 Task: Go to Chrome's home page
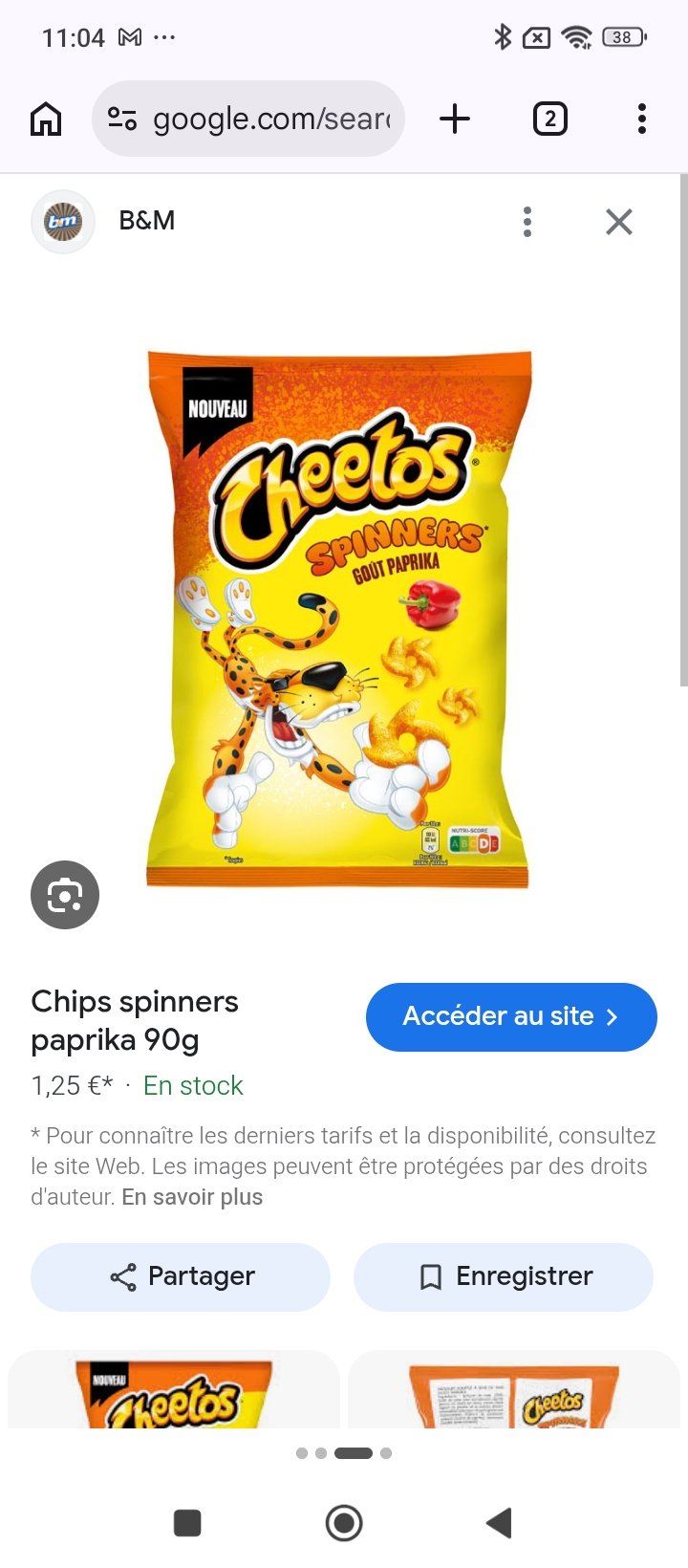click(x=46, y=120)
